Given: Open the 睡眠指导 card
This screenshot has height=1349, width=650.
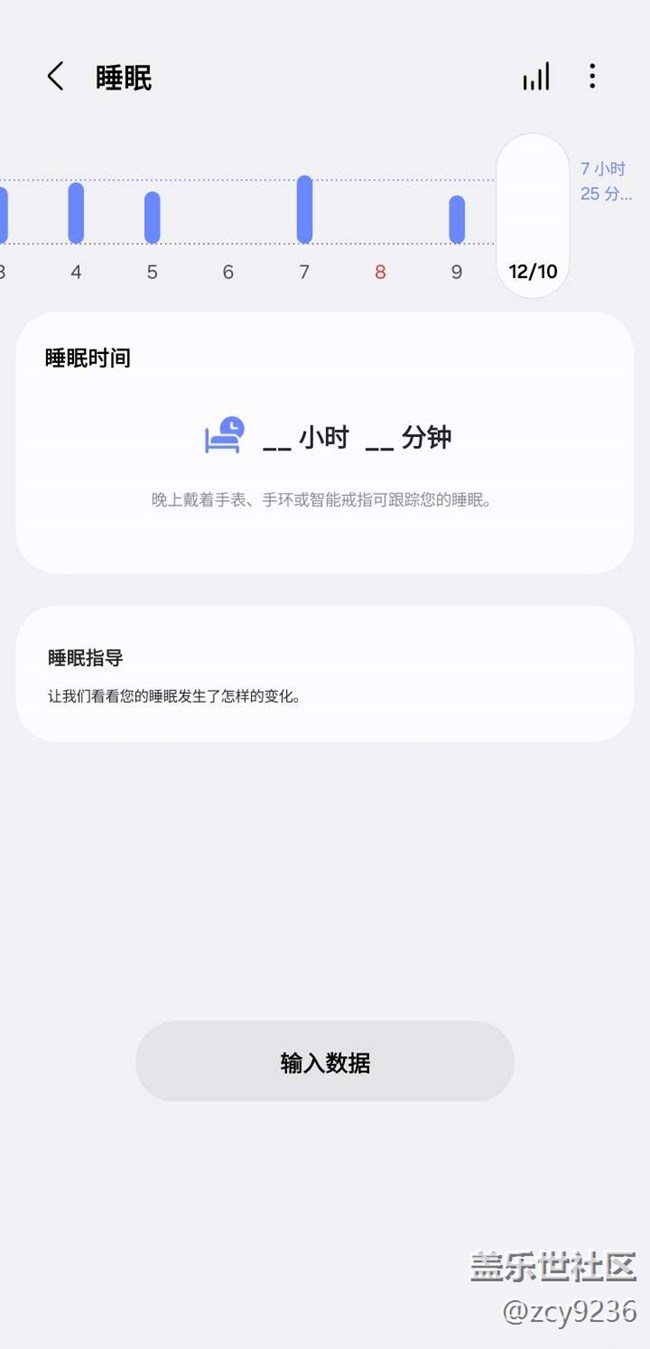Looking at the screenshot, I should coord(325,673).
